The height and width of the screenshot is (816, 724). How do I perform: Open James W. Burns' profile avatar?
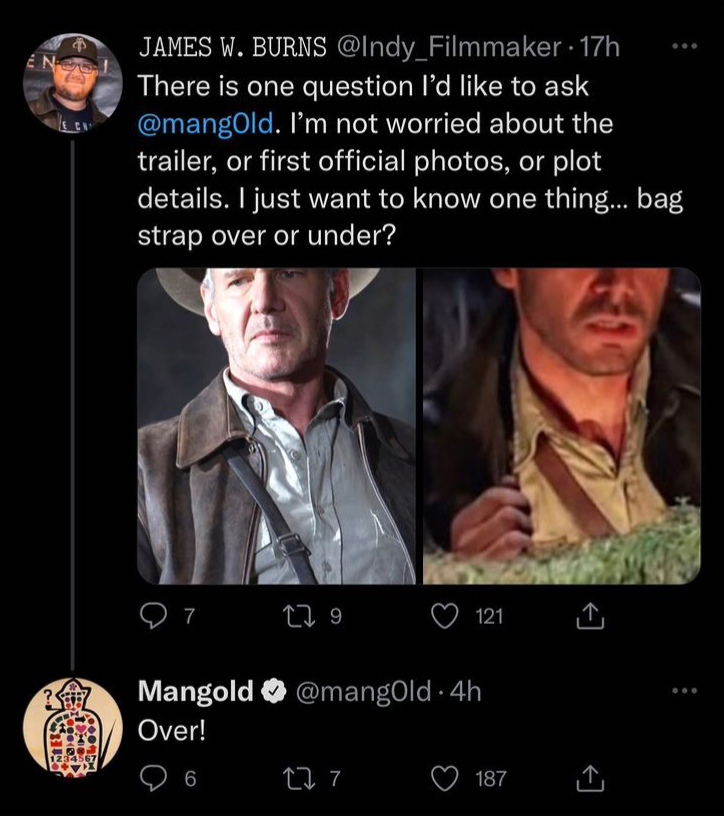72,82
